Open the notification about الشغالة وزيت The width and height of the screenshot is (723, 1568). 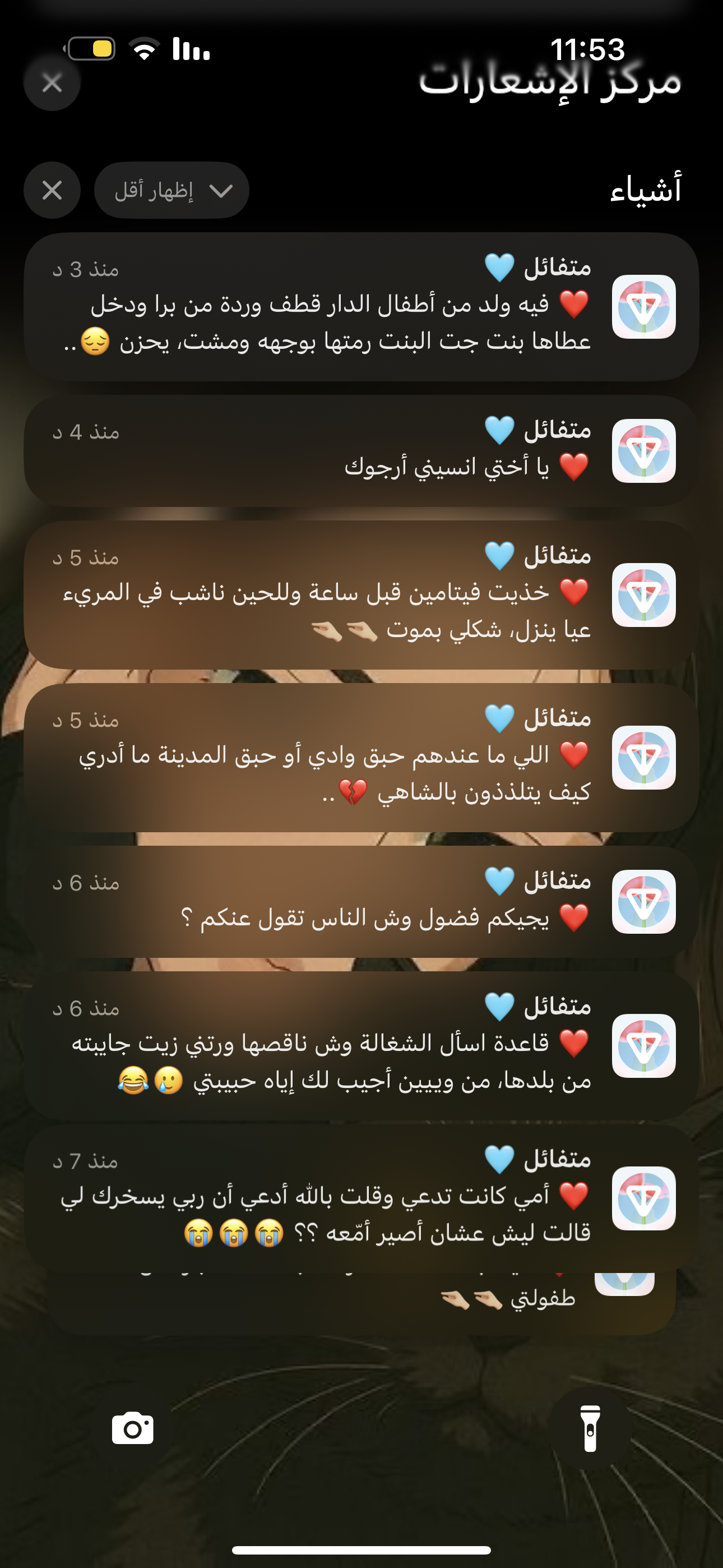coord(361,1046)
